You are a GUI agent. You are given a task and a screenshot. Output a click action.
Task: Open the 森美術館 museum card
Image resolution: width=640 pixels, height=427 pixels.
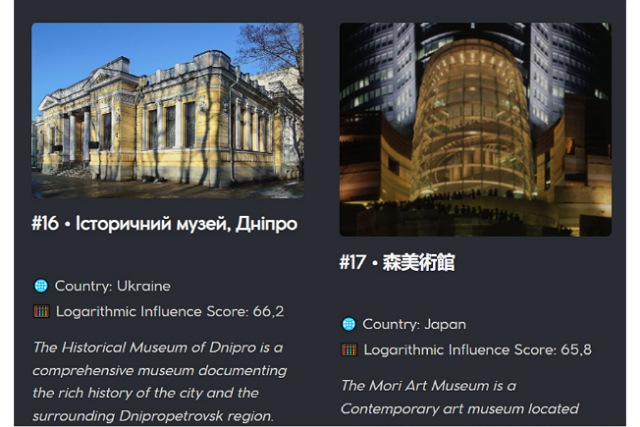click(x=397, y=263)
